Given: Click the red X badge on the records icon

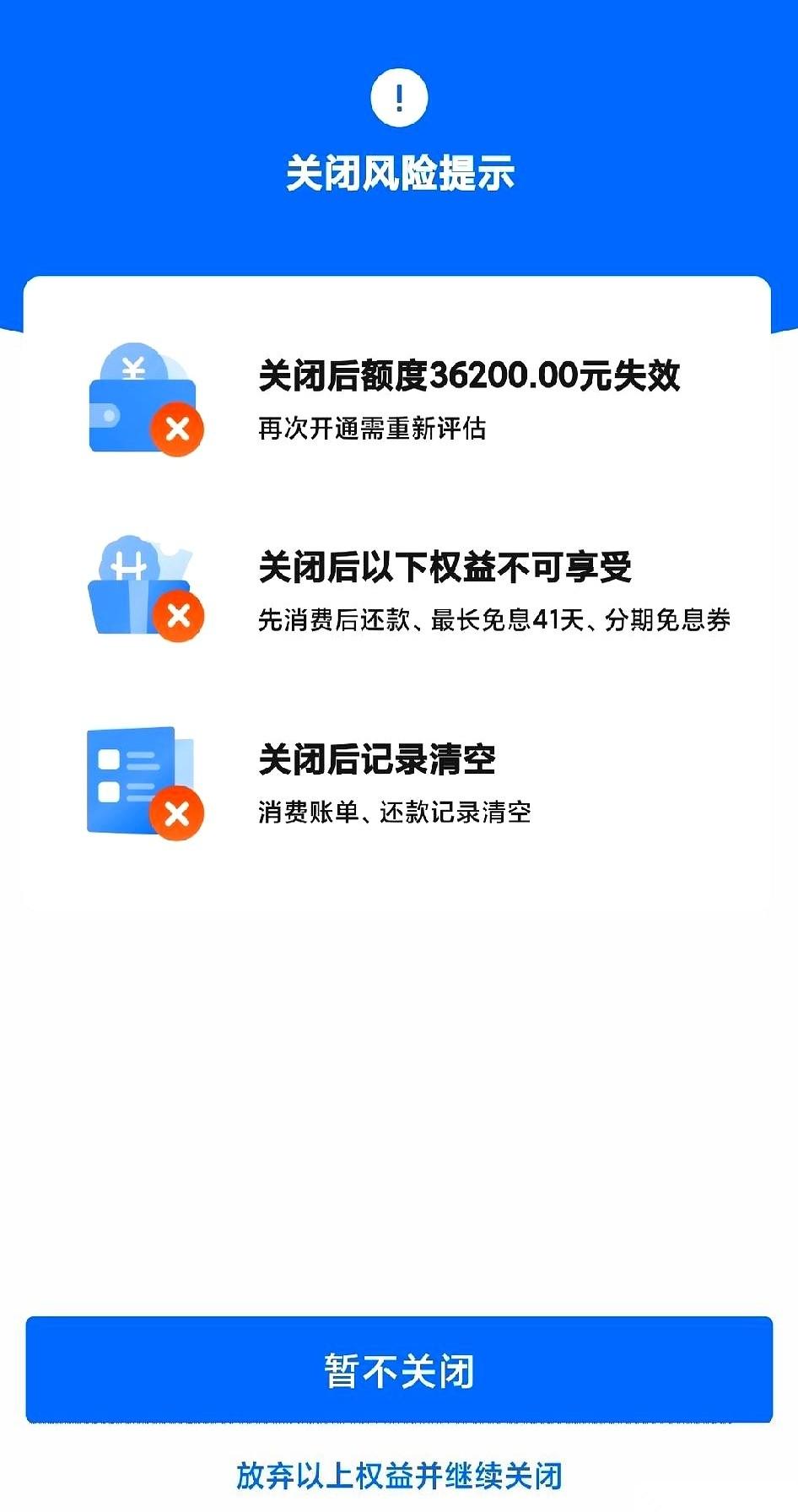Looking at the screenshot, I should tap(176, 814).
